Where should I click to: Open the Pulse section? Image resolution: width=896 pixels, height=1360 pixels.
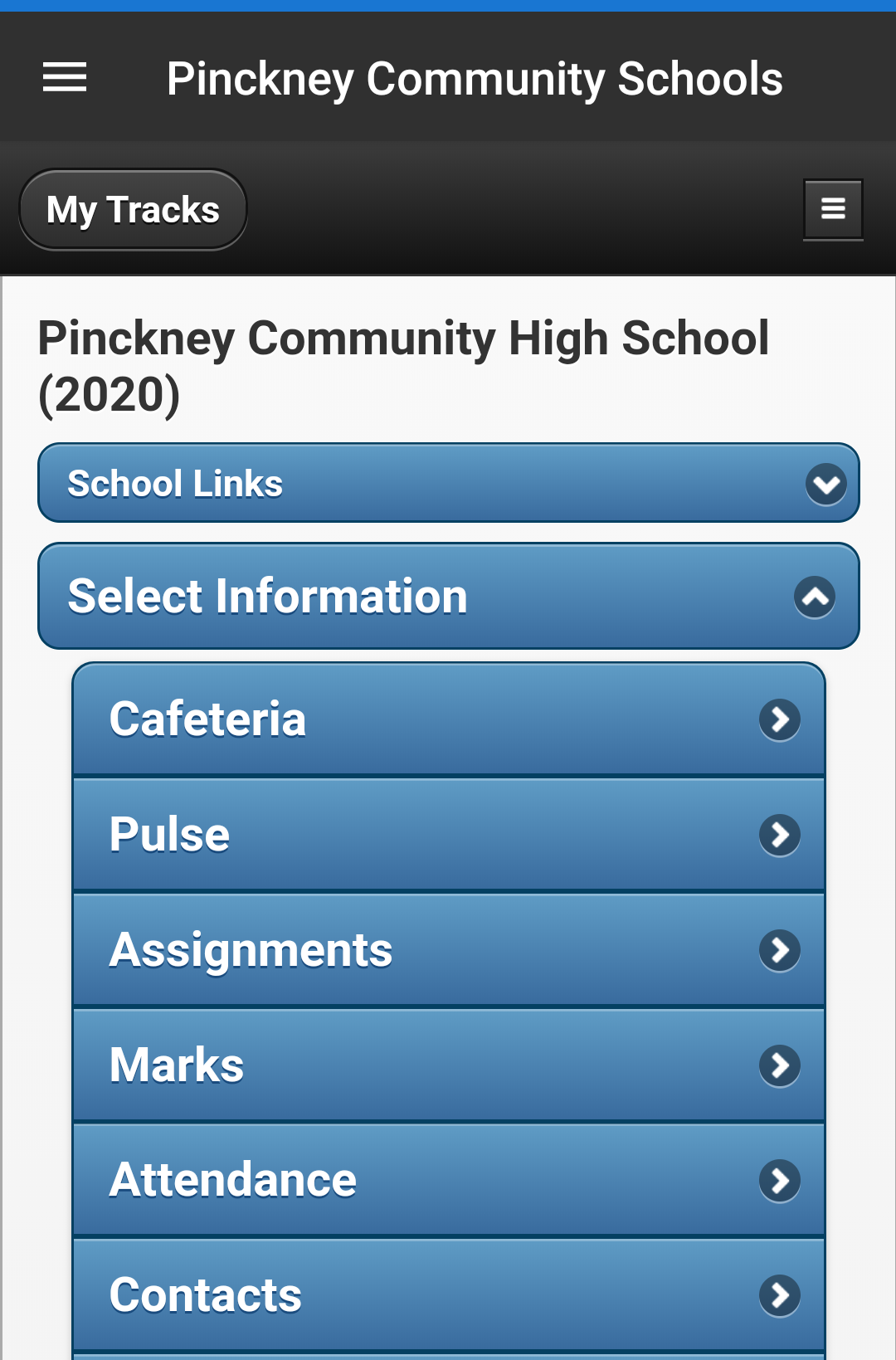coord(448,834)
